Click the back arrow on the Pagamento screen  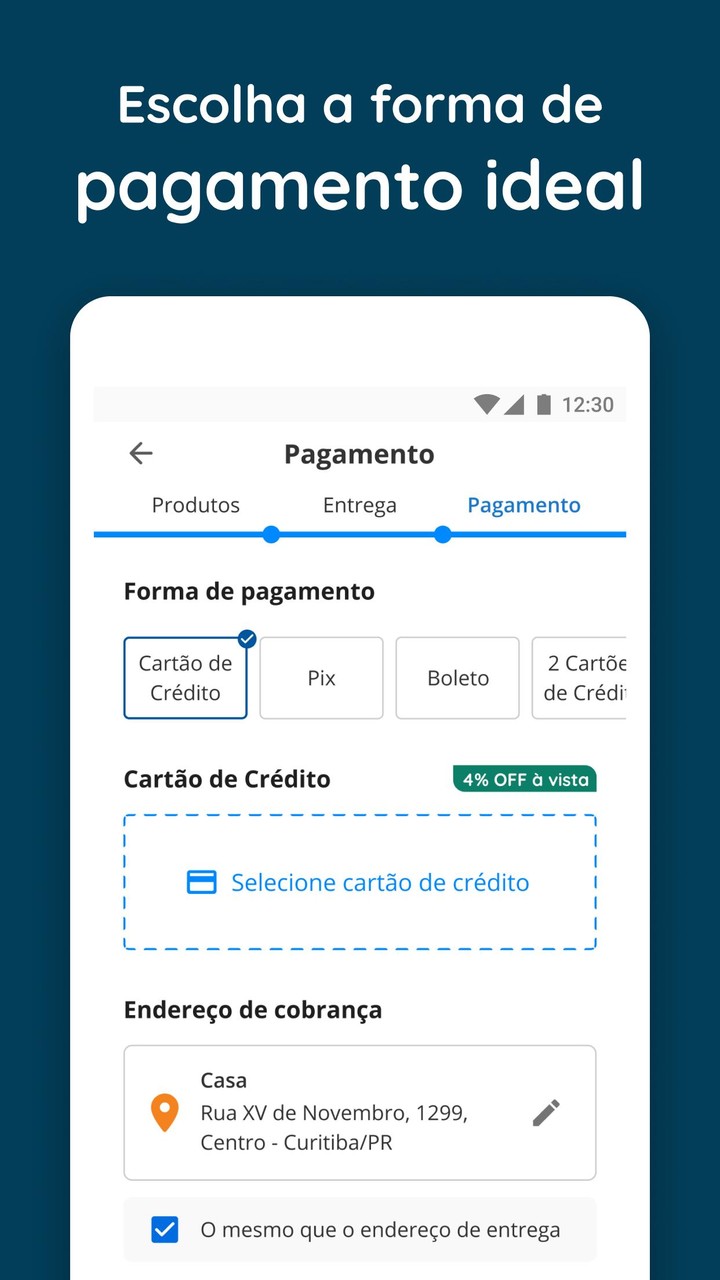[140, 454]
